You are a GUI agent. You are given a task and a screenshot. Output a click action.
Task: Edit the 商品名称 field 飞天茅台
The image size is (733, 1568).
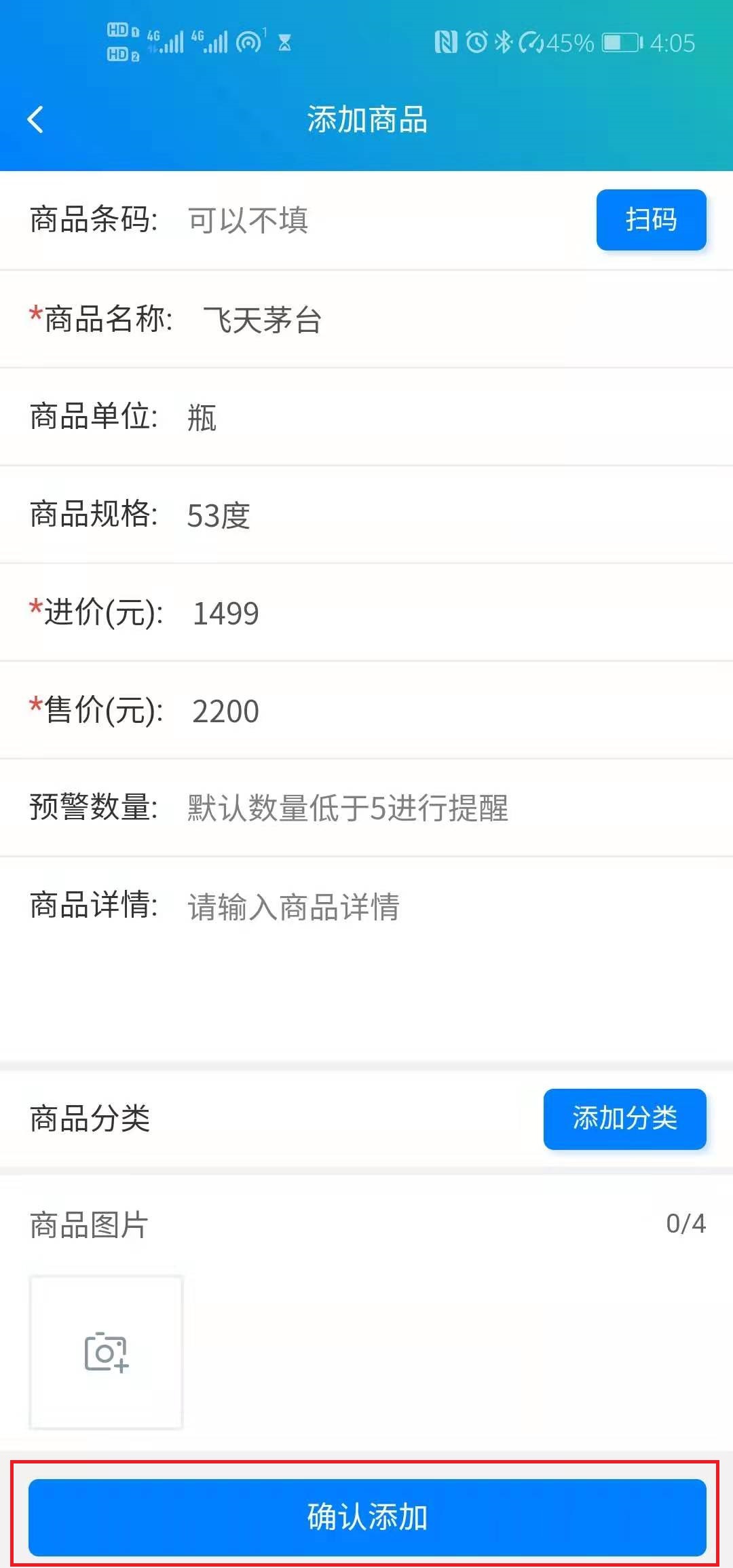point(448,319)
